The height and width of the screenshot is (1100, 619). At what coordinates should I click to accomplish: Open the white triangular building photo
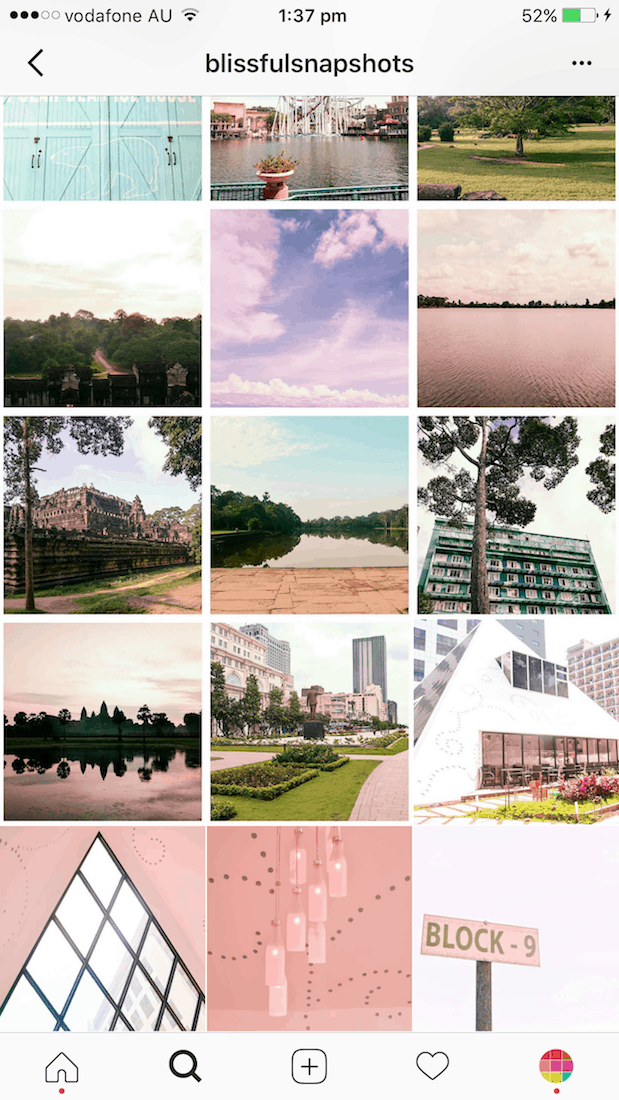(516, 721)
